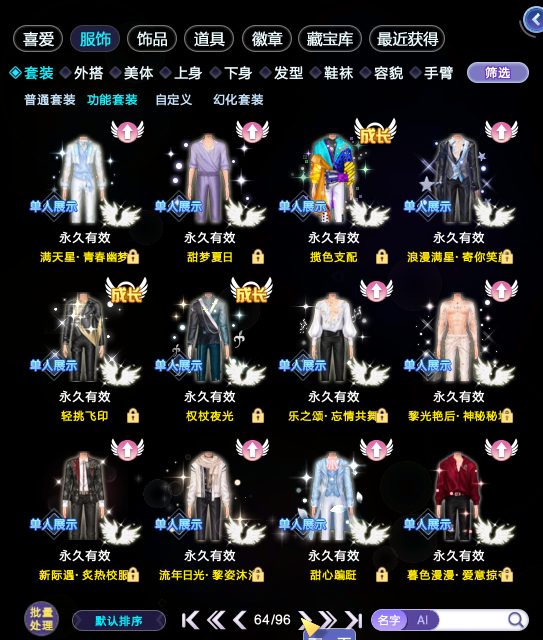Screen dimensions: 543x640
Task: Change the 默认排序 sort order
Action: (119, 621)
